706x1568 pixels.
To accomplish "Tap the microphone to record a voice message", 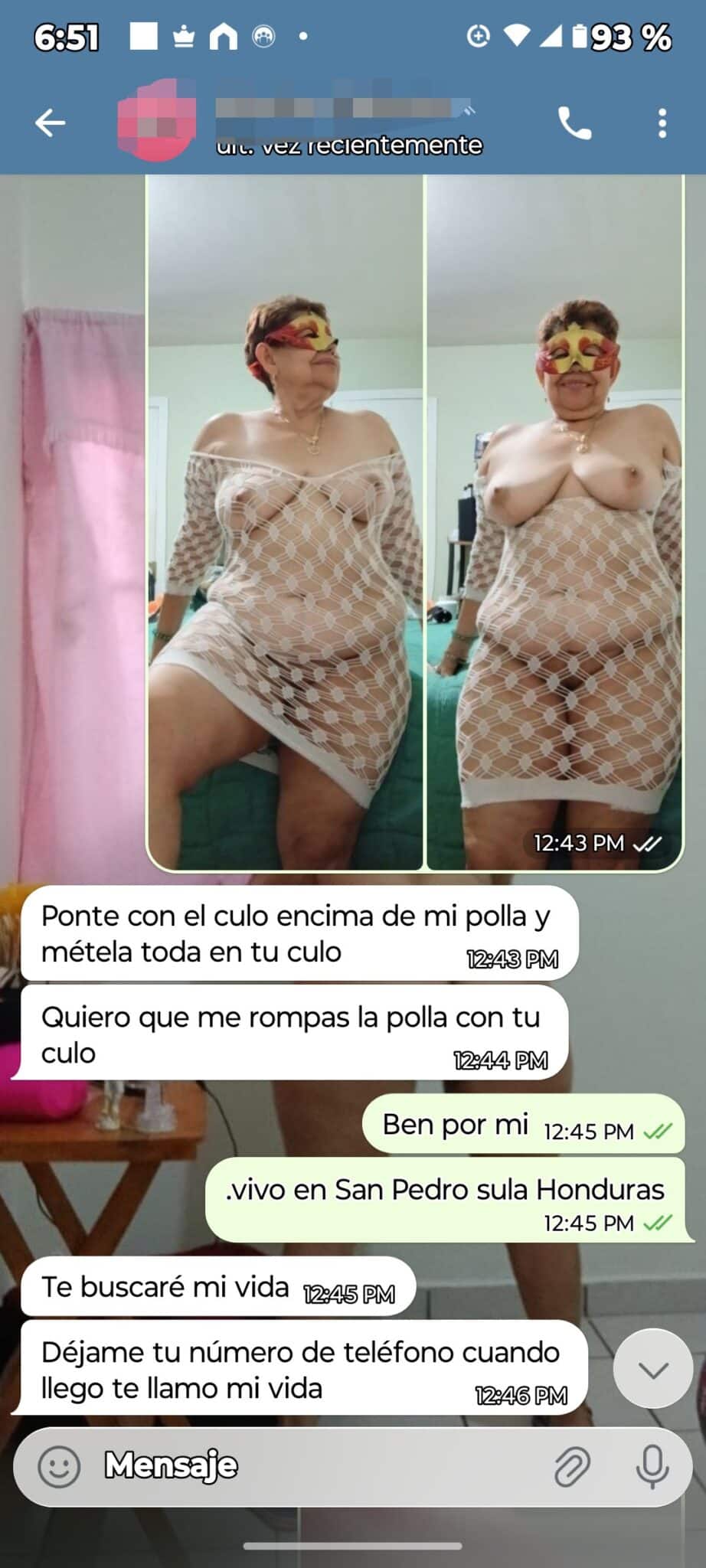I will point(652,1467).
